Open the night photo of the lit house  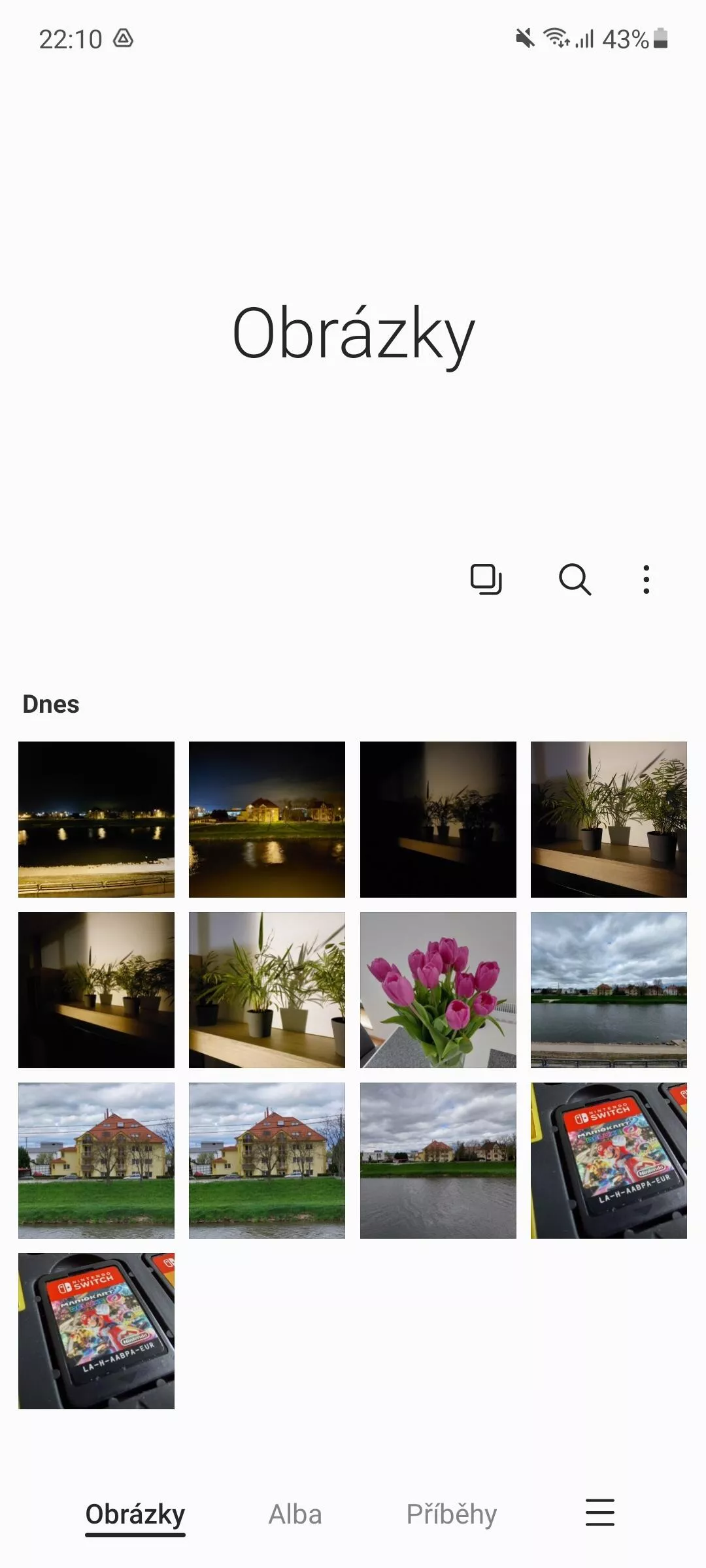coord(267,819)
